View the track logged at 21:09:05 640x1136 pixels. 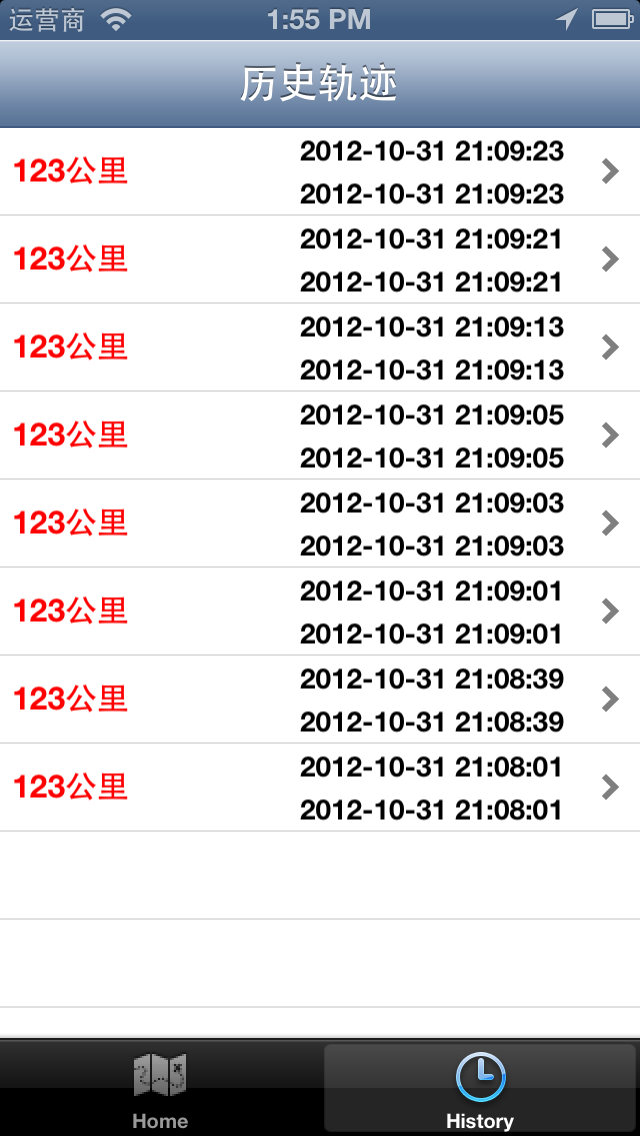[320, 435]
